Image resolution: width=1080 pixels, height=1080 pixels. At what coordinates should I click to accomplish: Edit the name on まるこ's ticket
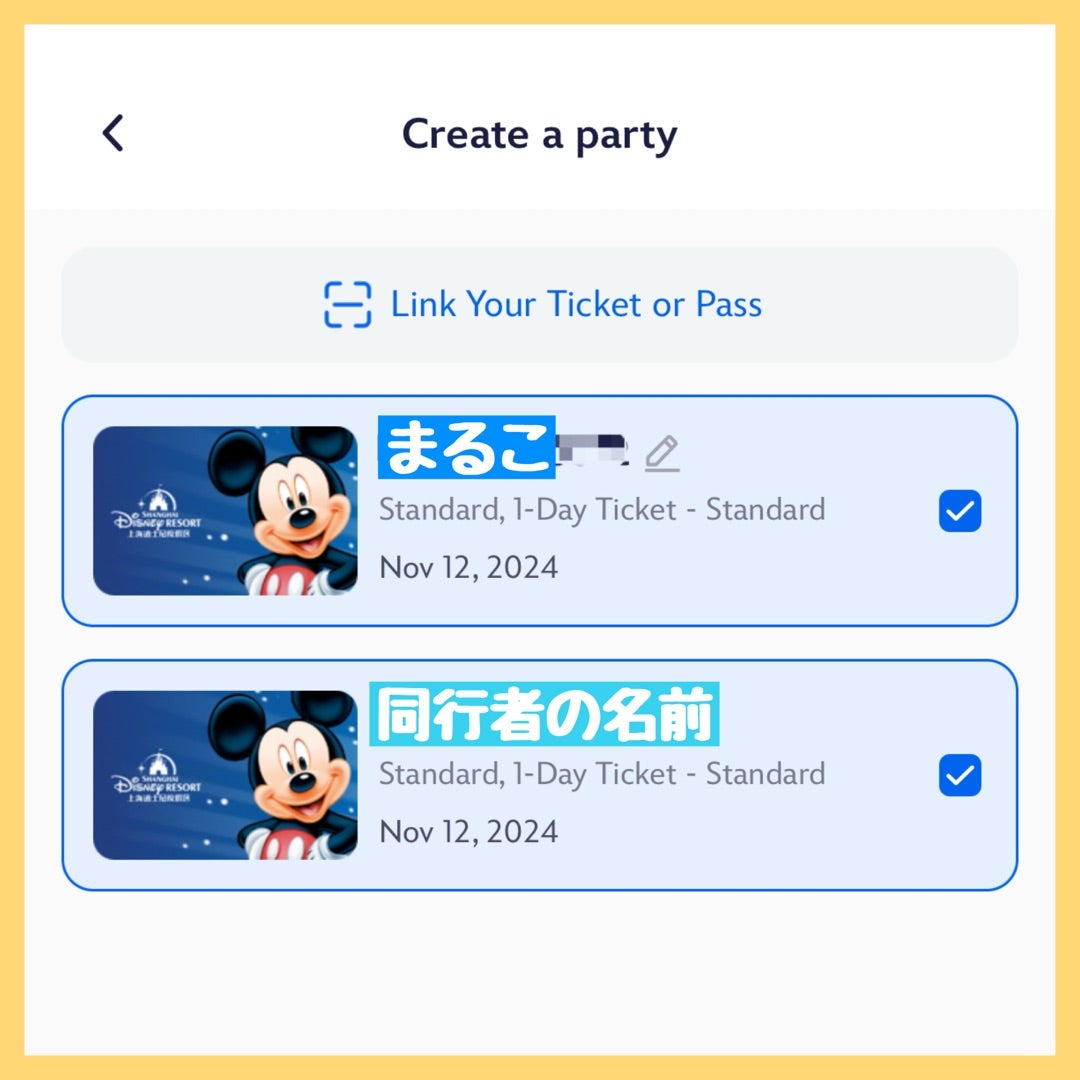(661, 453)
